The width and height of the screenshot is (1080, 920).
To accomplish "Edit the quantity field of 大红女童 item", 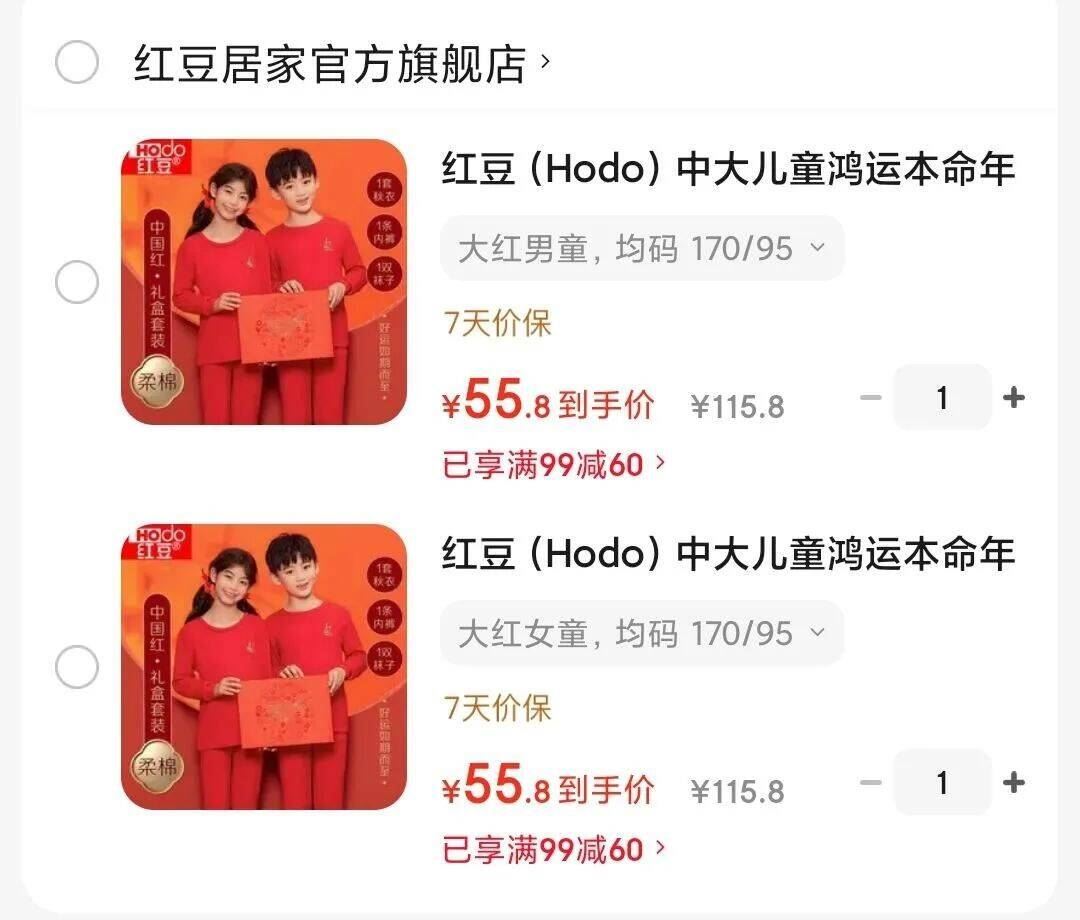I will (x=942, y=783).
